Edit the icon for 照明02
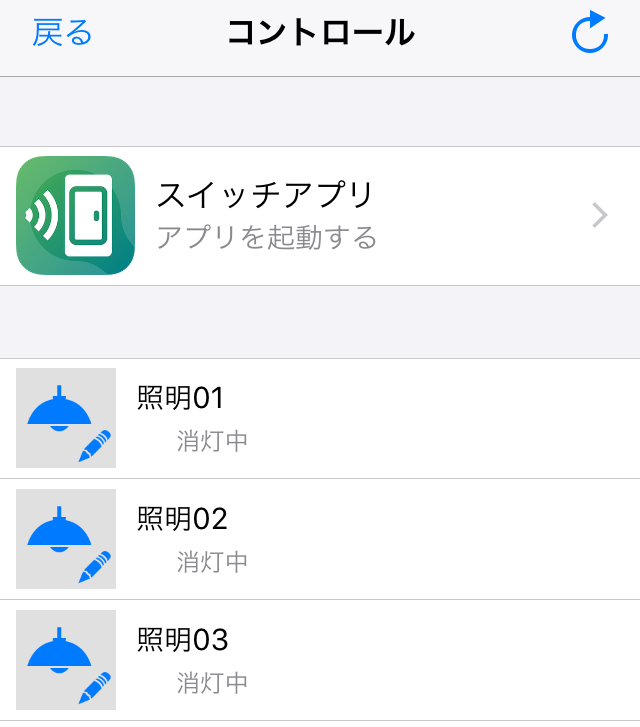 click(x=66, y=539)
